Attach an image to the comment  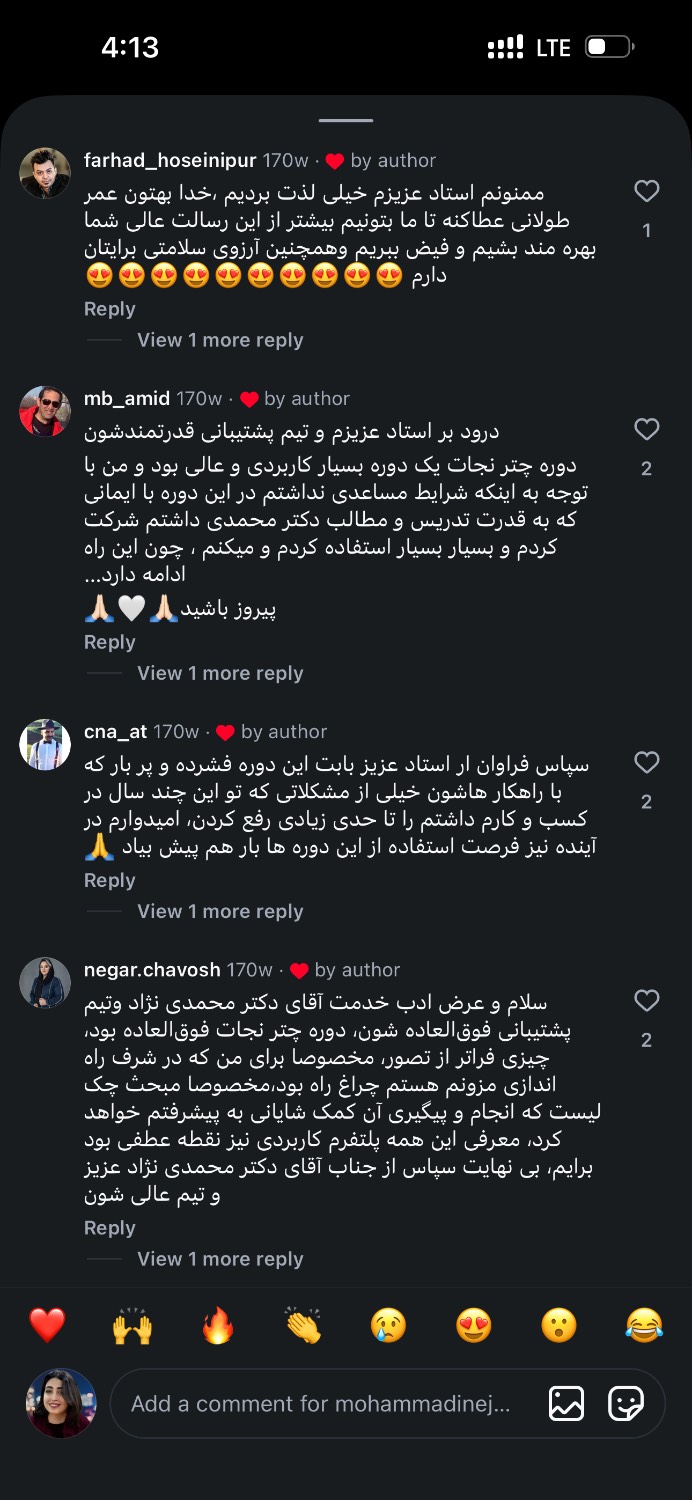566,1404
